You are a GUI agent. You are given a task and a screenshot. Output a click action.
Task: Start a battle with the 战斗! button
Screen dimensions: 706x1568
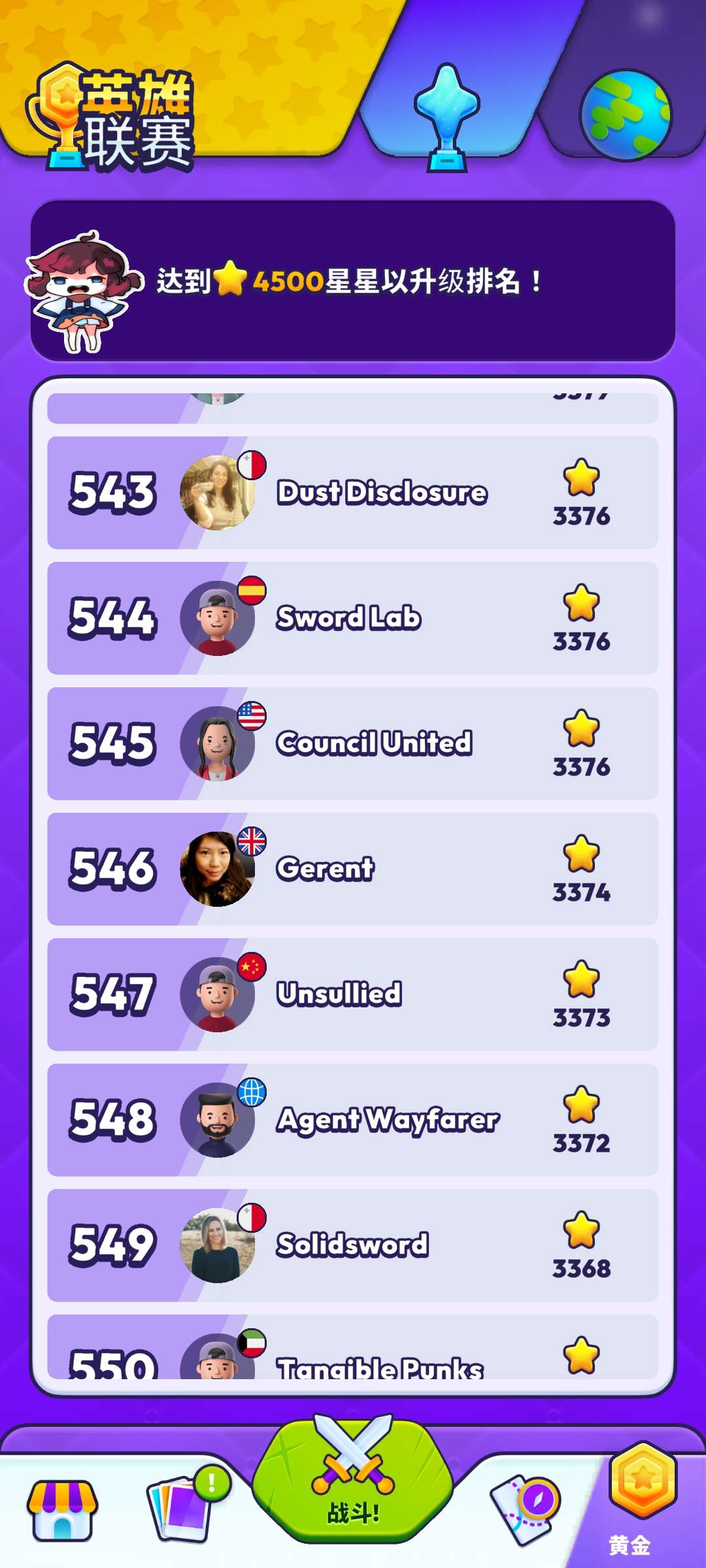click(353, 1484)
